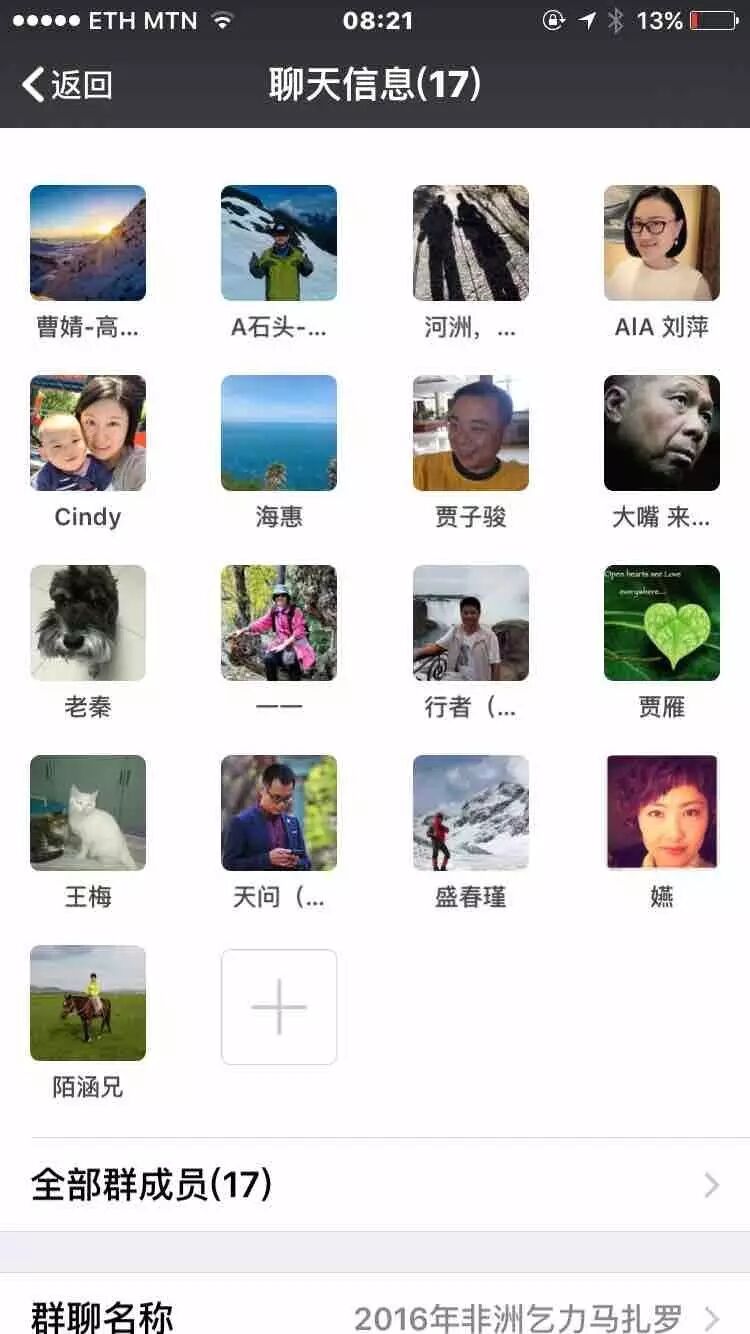View Cindy's member profile
The width and height of the screenshot is (750, 1334).
[88, 433]
